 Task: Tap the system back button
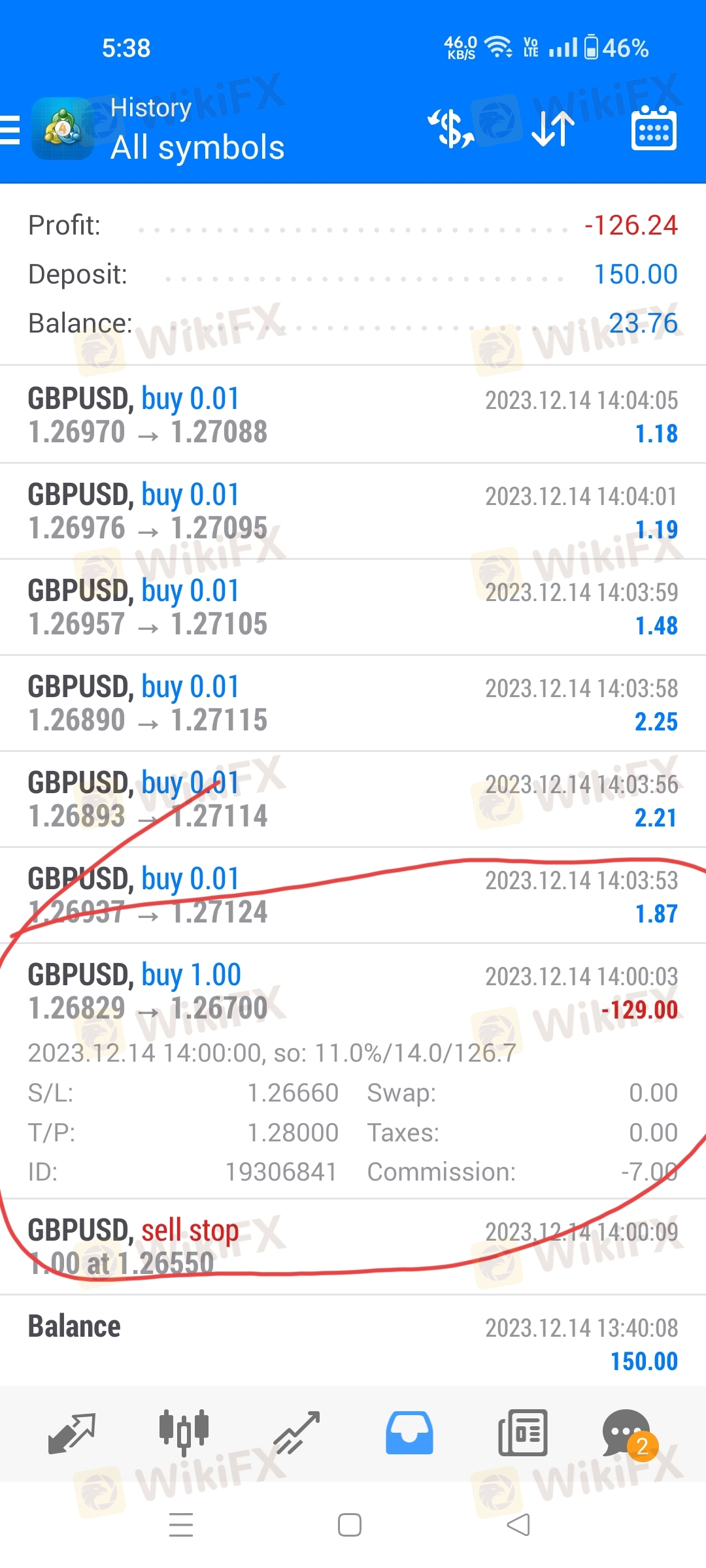point(518,1525)
